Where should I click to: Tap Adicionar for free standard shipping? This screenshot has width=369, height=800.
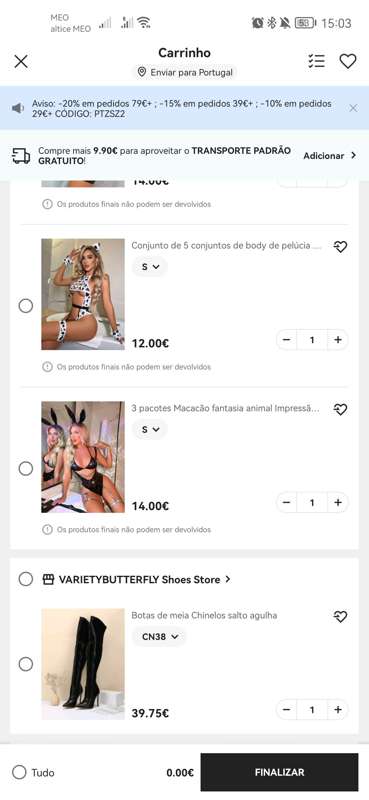coord(330,156)
